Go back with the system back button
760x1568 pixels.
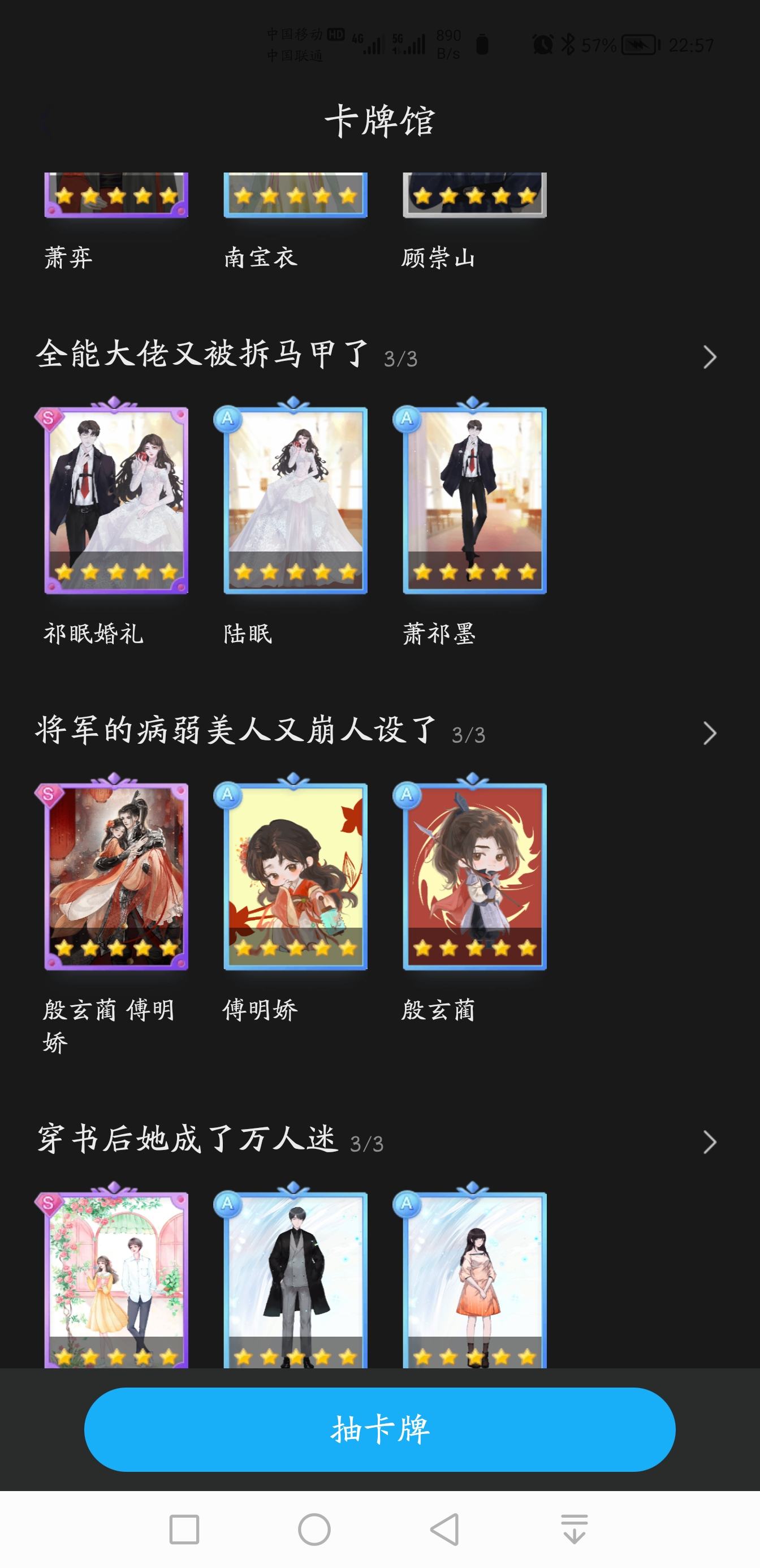point(445,1529)
